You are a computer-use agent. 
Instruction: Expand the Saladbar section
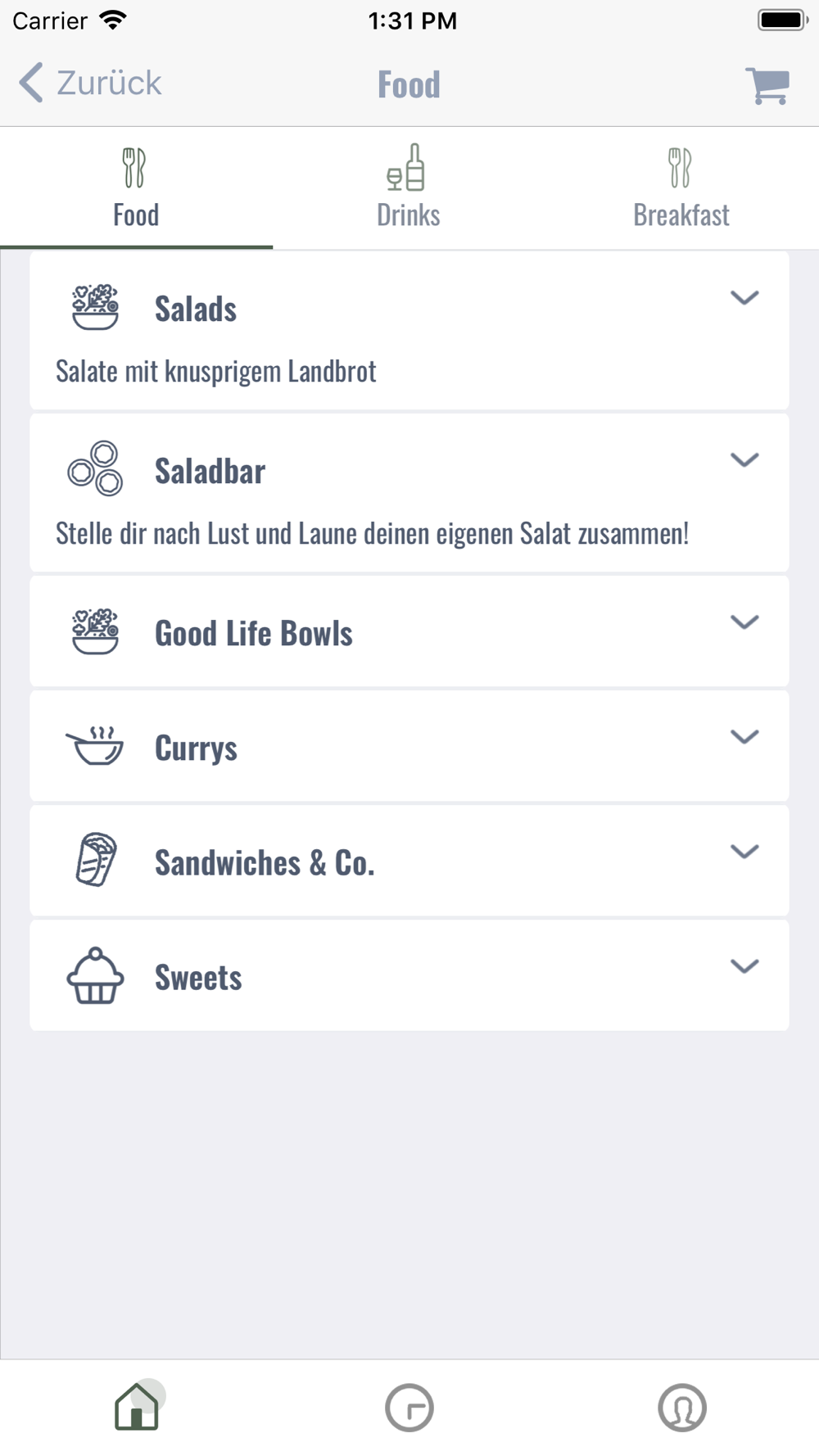tap(409, 493)
